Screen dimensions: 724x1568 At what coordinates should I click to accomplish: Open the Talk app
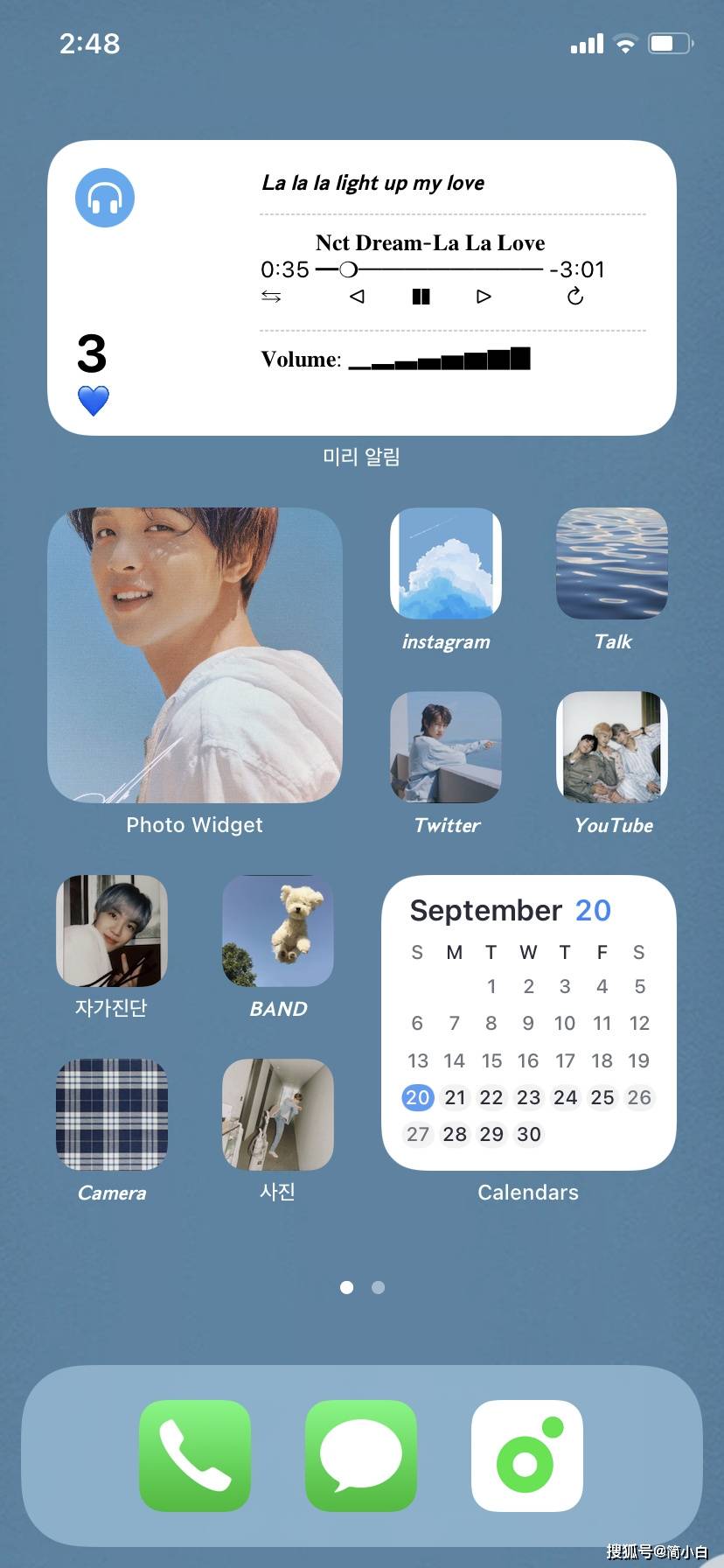pos(612,563)
